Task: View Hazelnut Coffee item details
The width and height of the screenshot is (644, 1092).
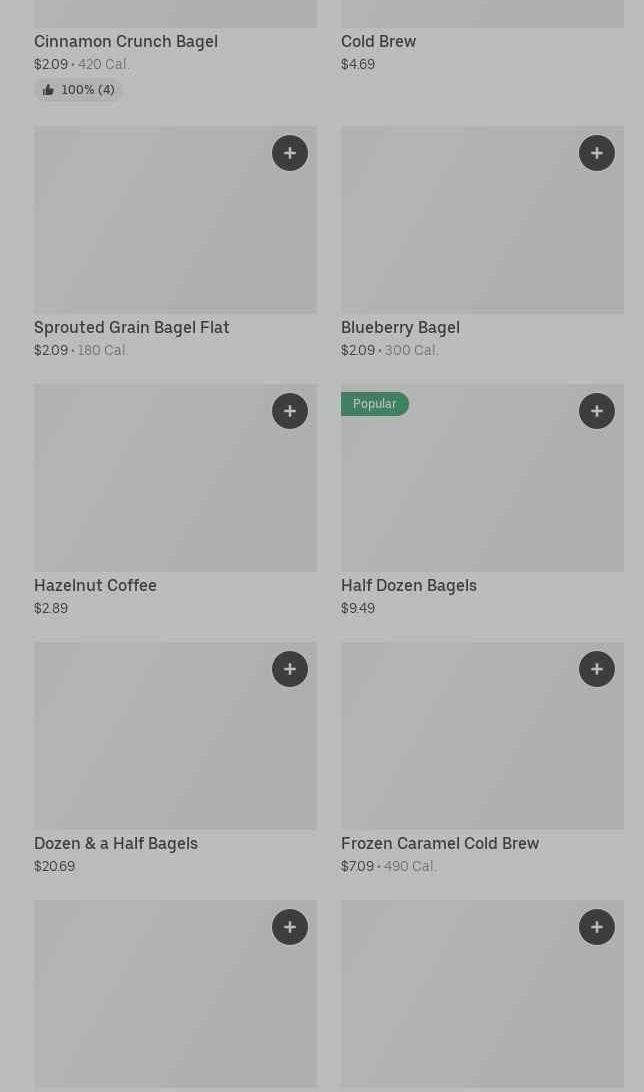Action: click(175, 500)
